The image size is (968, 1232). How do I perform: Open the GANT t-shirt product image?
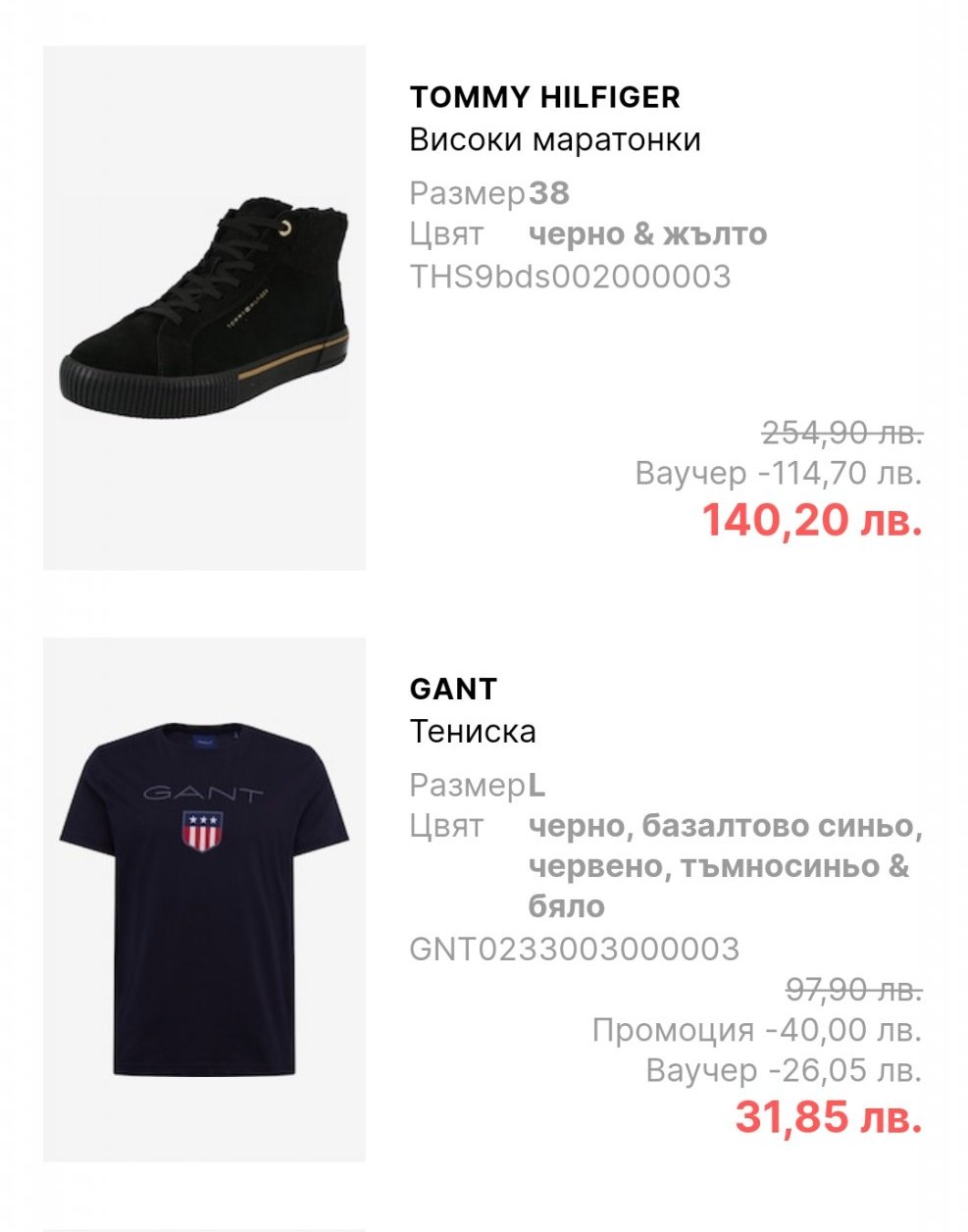click(204, 899)
